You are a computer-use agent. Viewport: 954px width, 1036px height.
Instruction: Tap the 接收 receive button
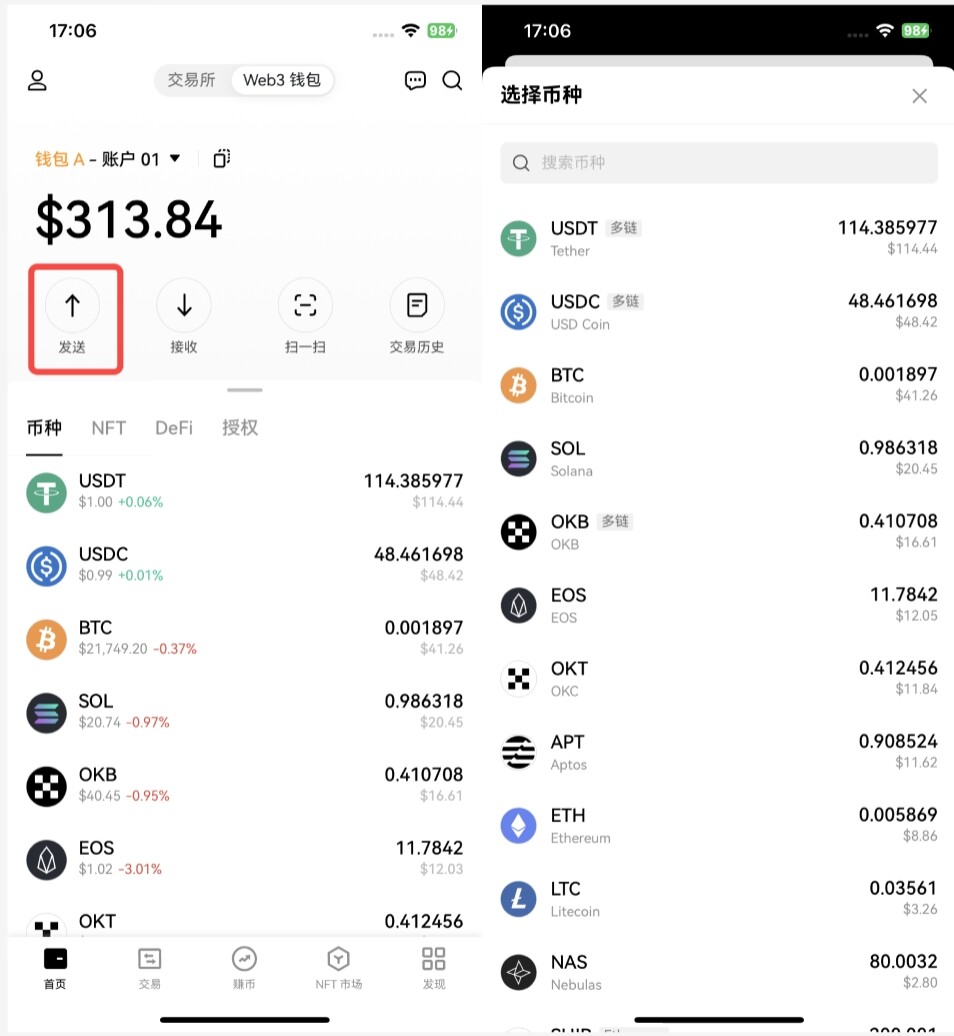184,318
